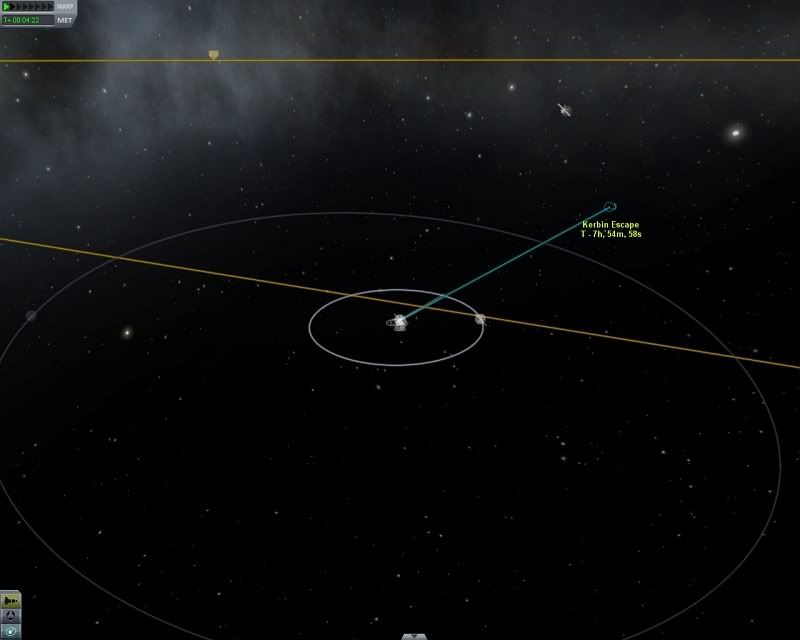Viewport: 800px width, 640px height.
Task: Switch to docking mode button
Action: 11,615
